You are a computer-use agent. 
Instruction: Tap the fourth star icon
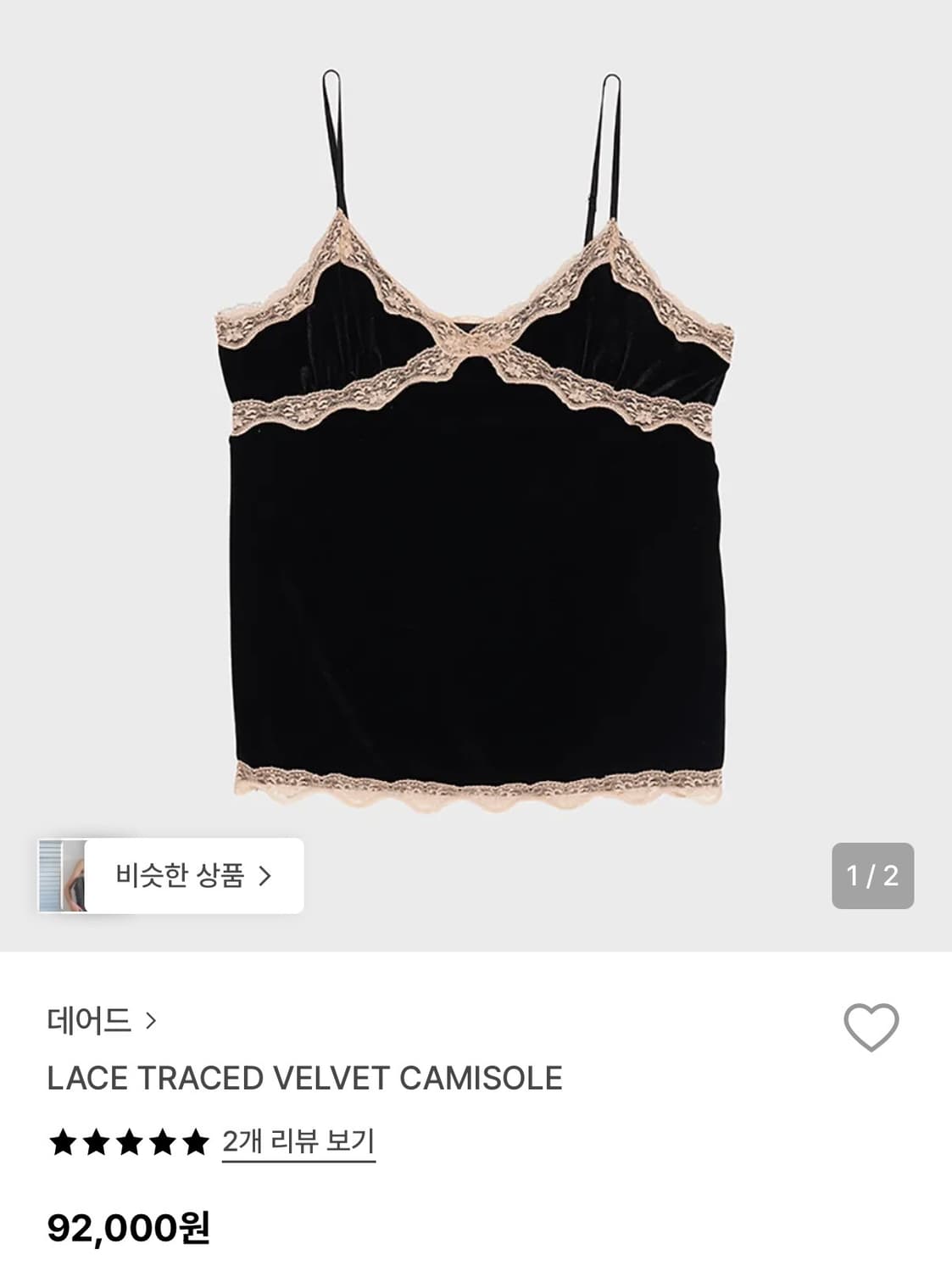(x=164, y=1141)
